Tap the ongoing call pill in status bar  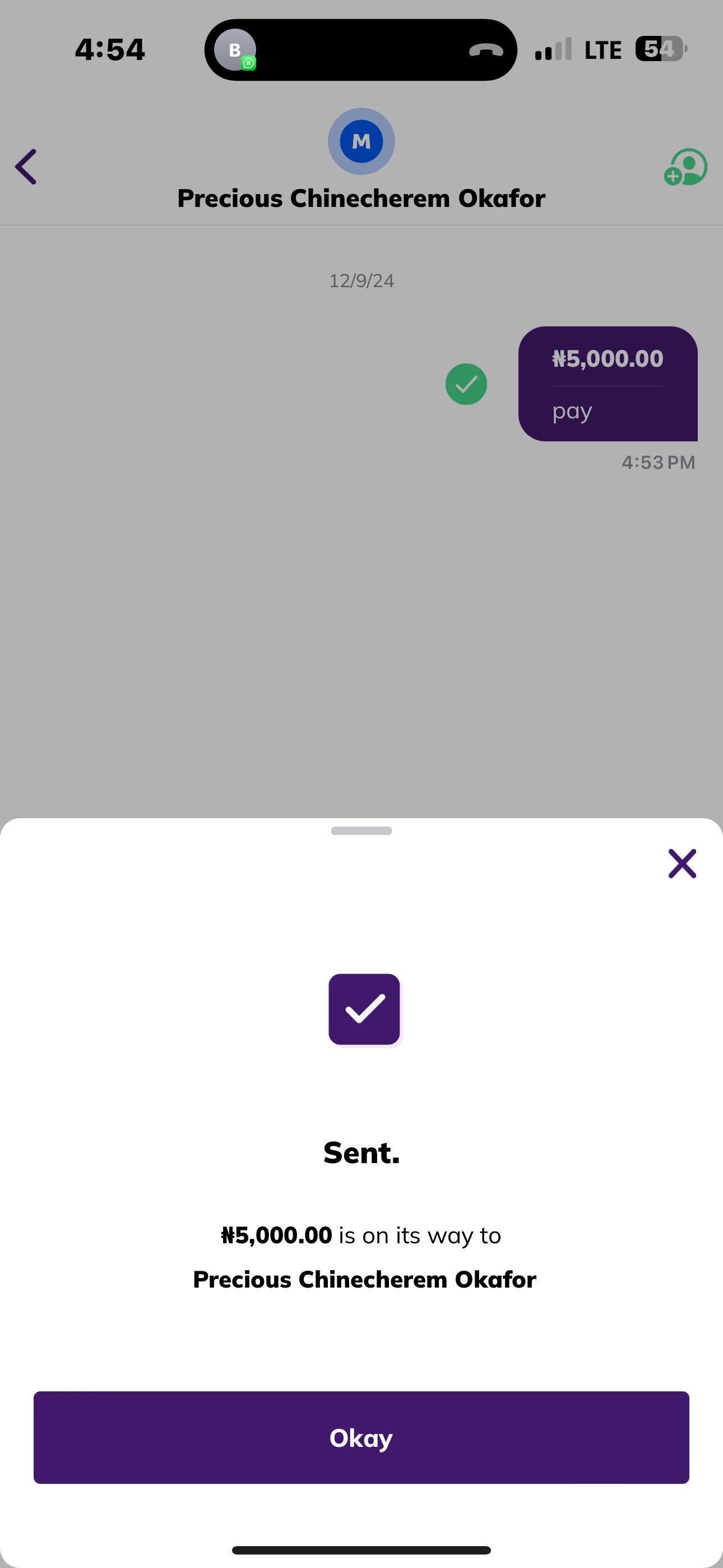(361, 50)
